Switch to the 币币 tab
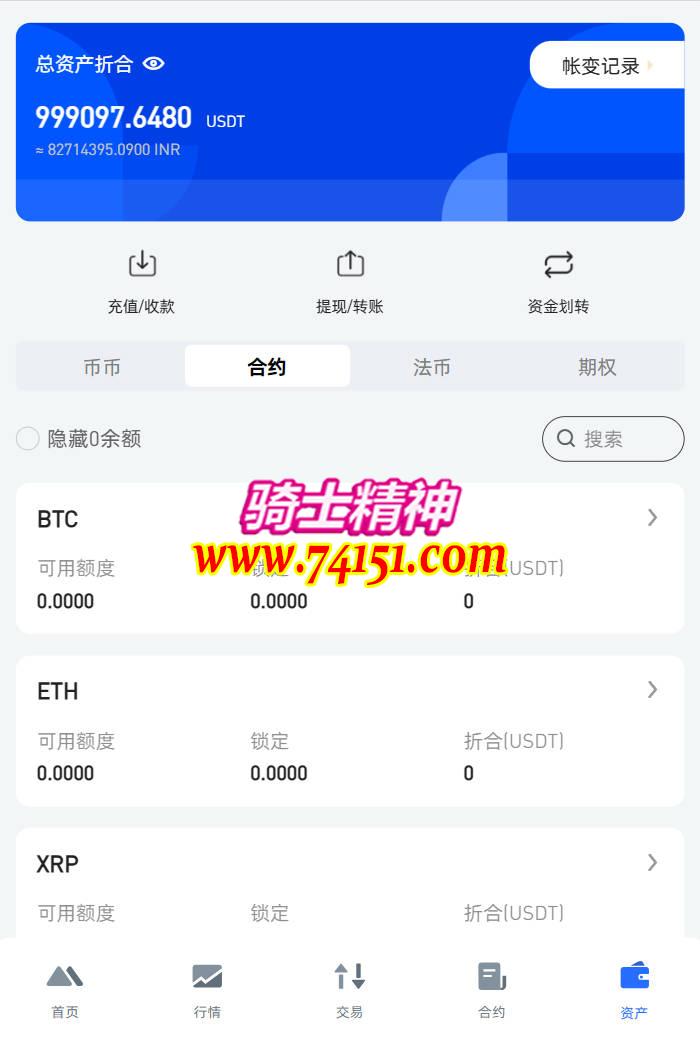This screenshot has width=700, height=1058. [102, 367]
